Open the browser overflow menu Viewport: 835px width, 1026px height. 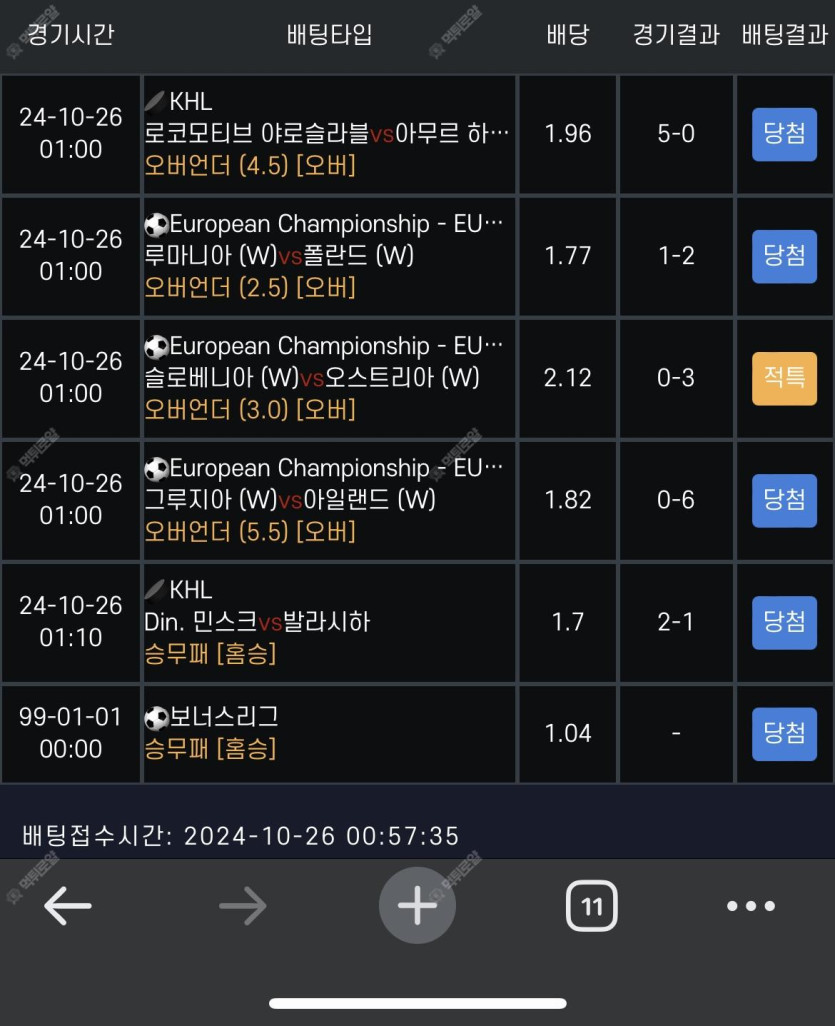pyautogui.click(x=751, y=906)
